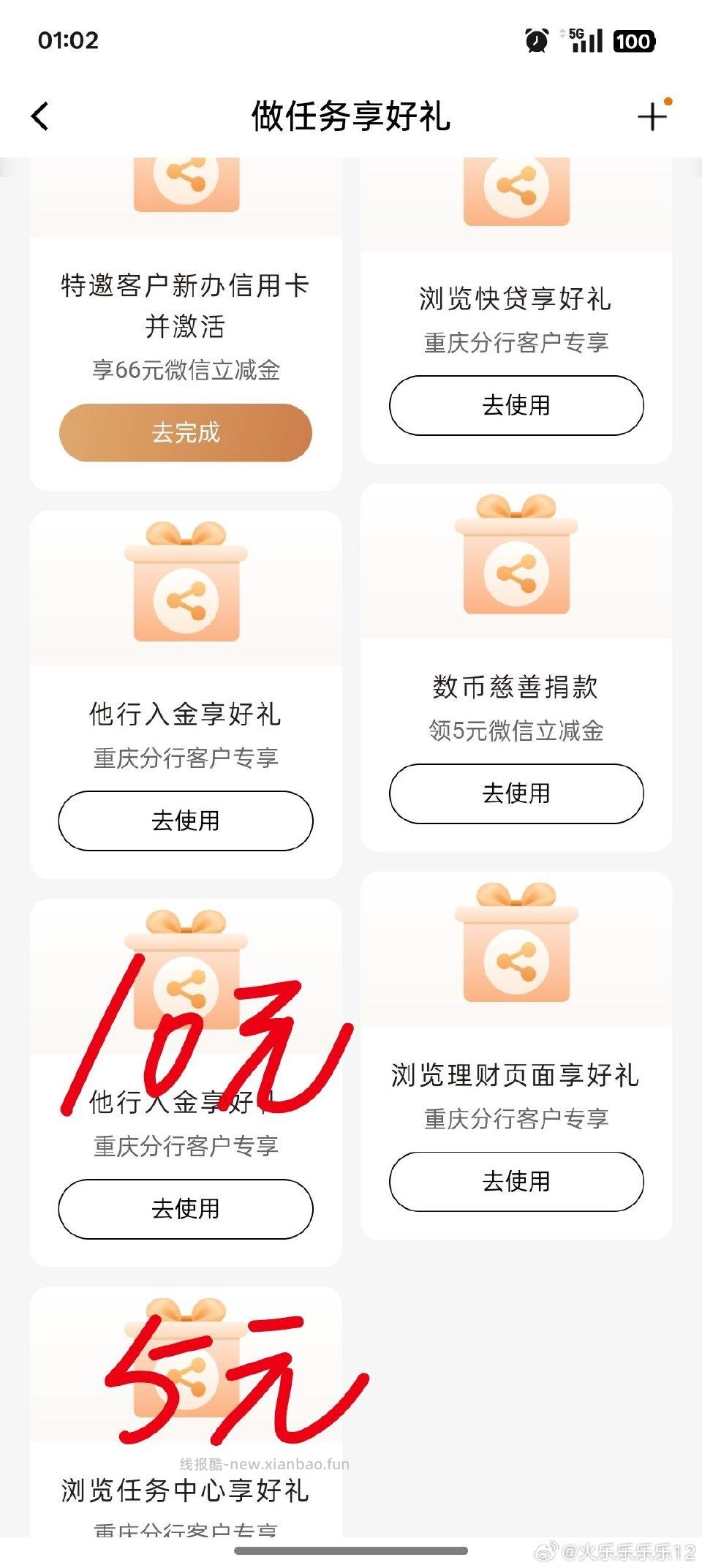Tap the gift icon above 他行入金享好礼
Image resolution: width=702 pixels, height=1568 pixels.
pyautogui.click(x=186, y=592)
